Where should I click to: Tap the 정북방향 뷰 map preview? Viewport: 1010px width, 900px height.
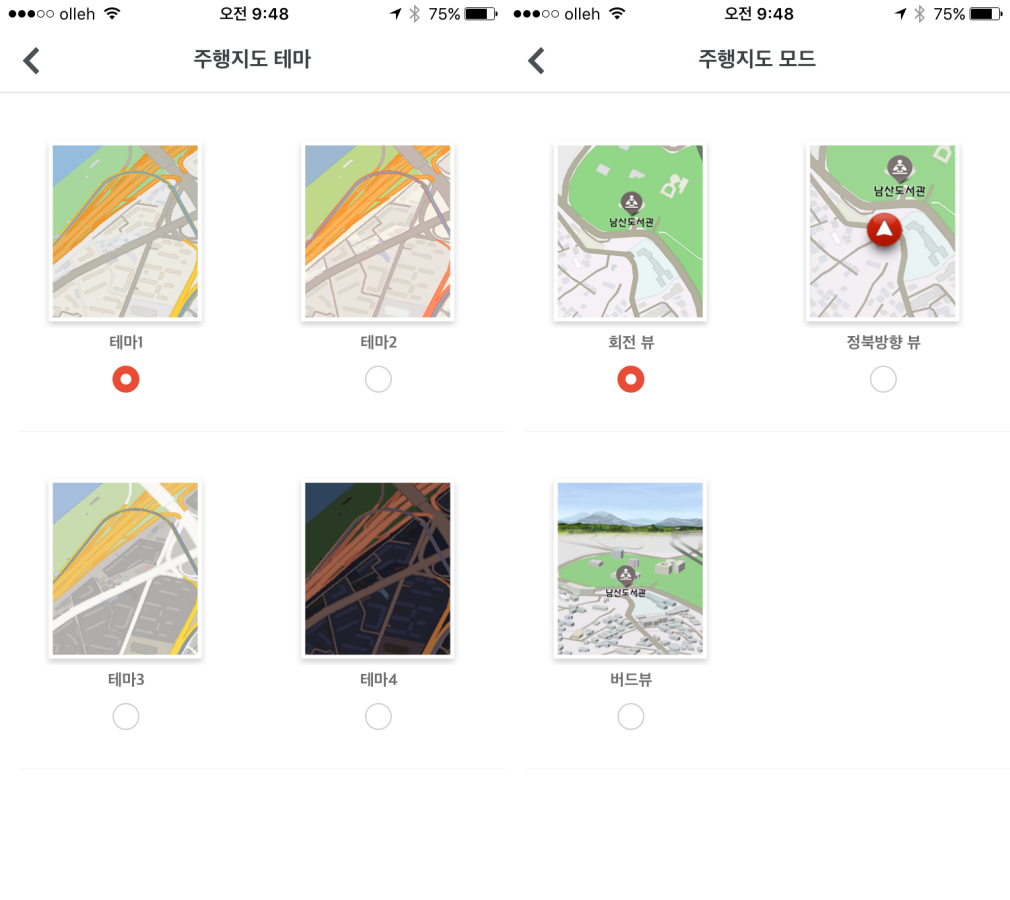[x=883, y=232]
